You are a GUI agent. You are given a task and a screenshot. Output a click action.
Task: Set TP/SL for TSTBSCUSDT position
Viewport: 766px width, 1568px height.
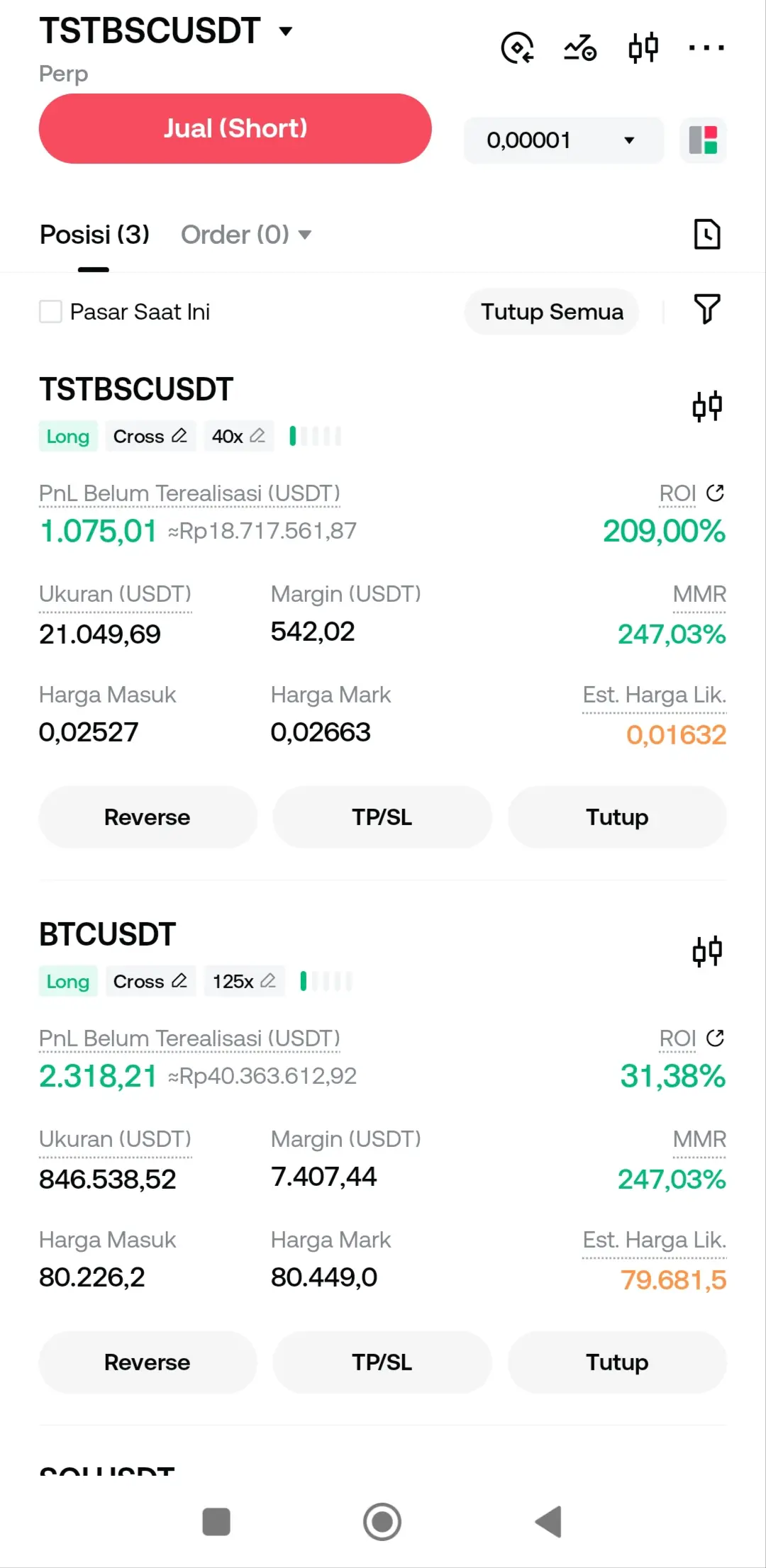point(382,817)
